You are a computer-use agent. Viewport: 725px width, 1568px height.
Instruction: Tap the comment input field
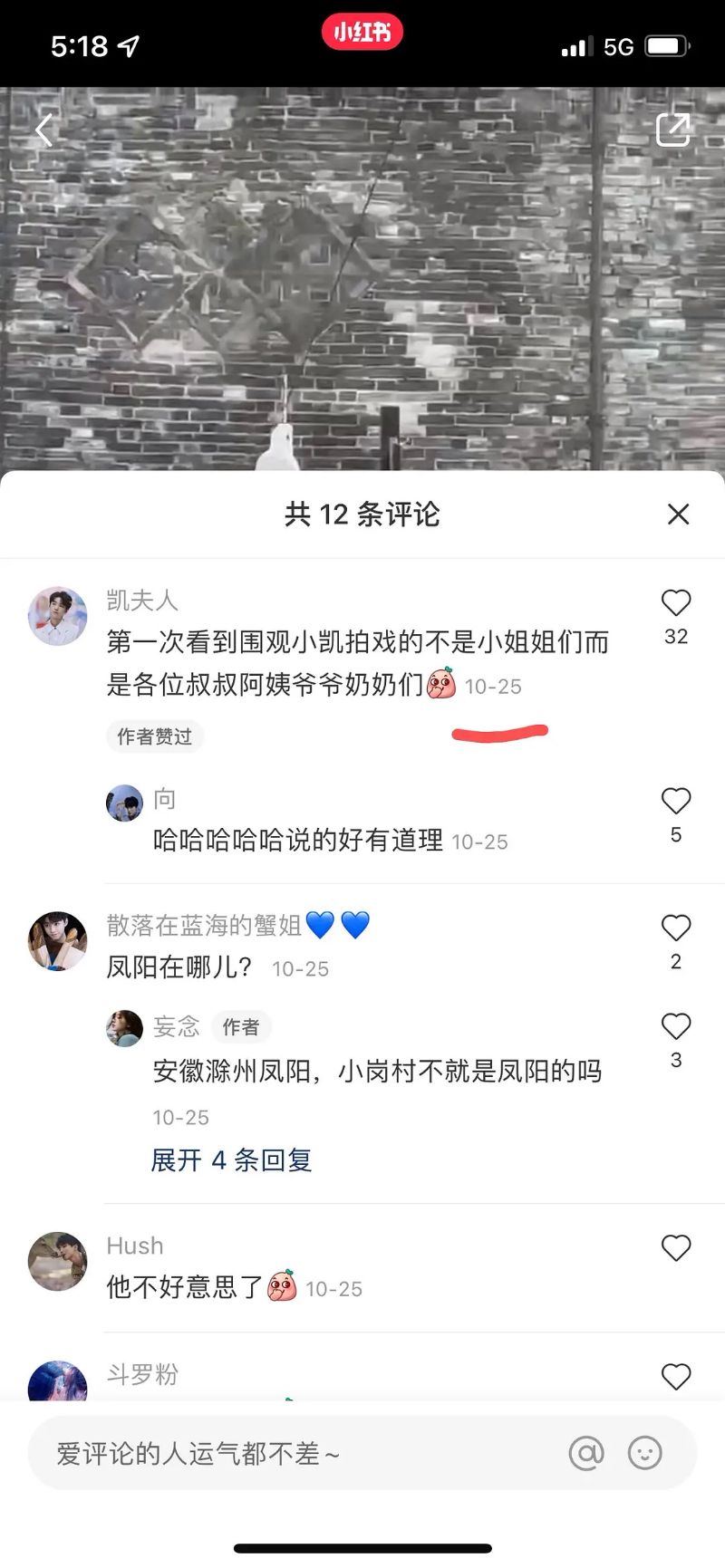point(290,1454)
